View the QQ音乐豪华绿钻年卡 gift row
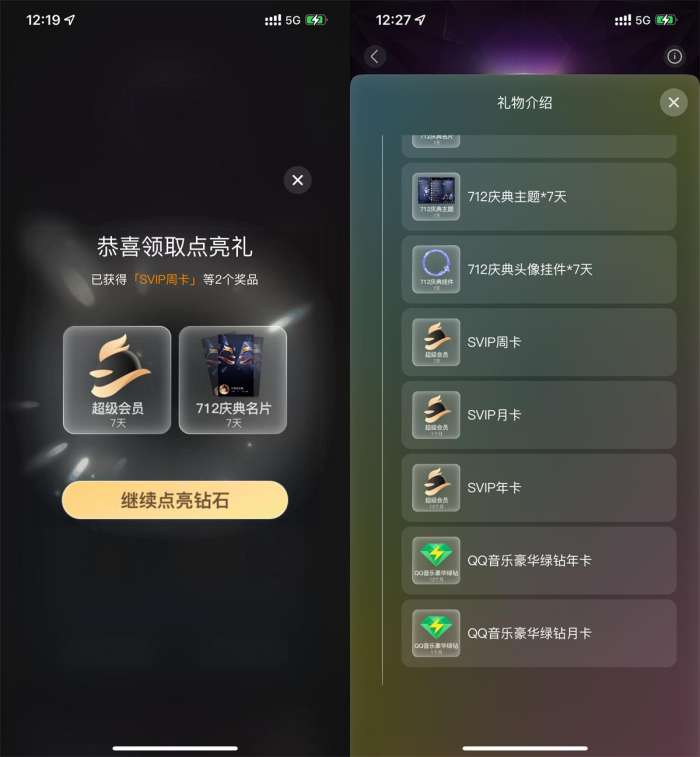 pyautogui.click(x=539, y=561)
